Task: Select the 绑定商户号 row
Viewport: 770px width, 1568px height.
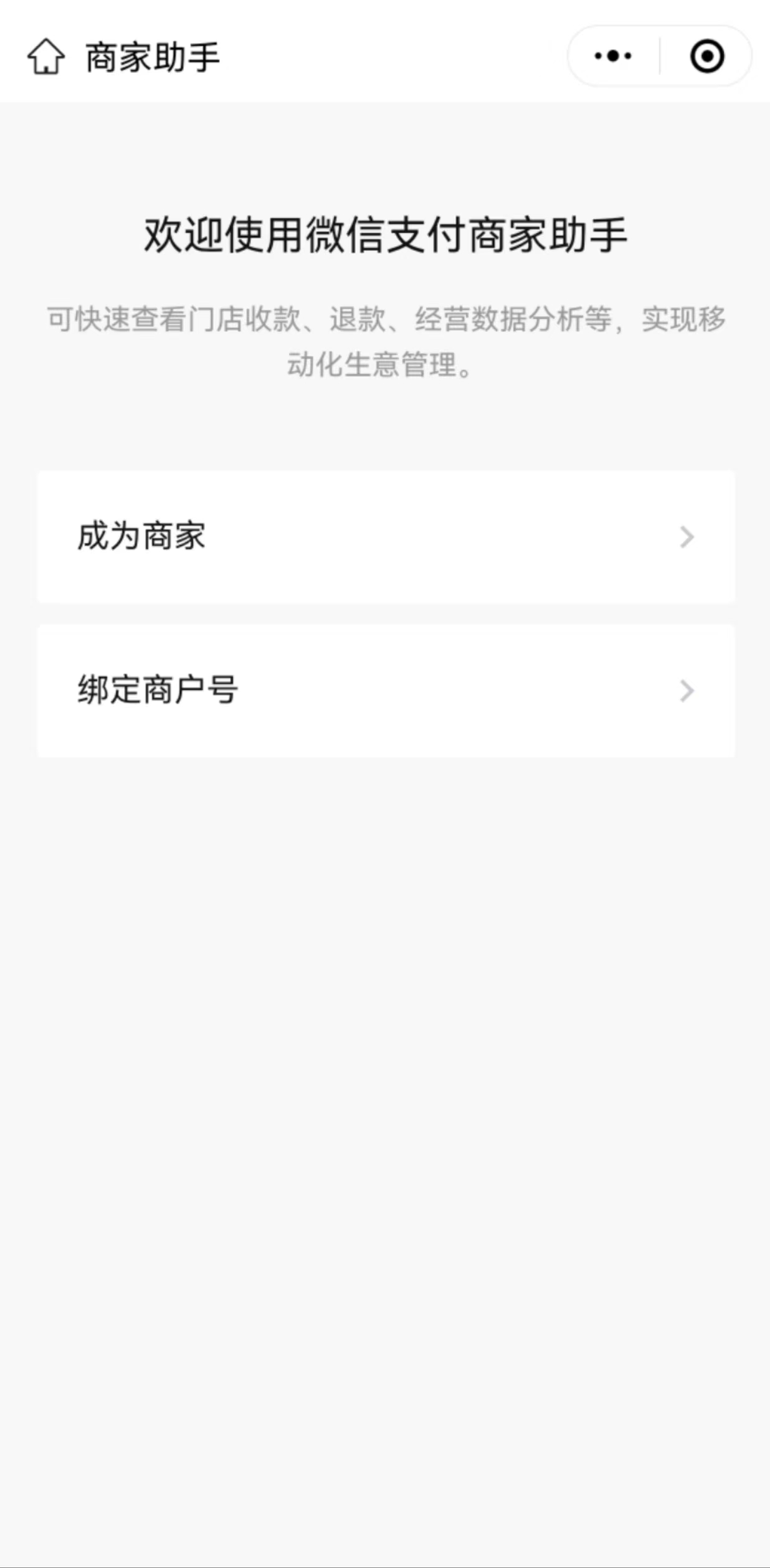Action: (386, 691)
